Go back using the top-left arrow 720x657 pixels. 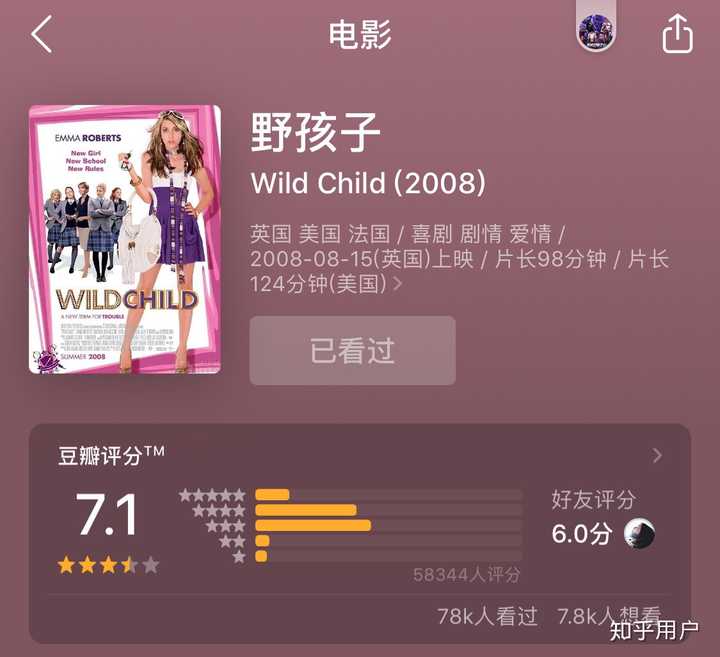[41, 34]
